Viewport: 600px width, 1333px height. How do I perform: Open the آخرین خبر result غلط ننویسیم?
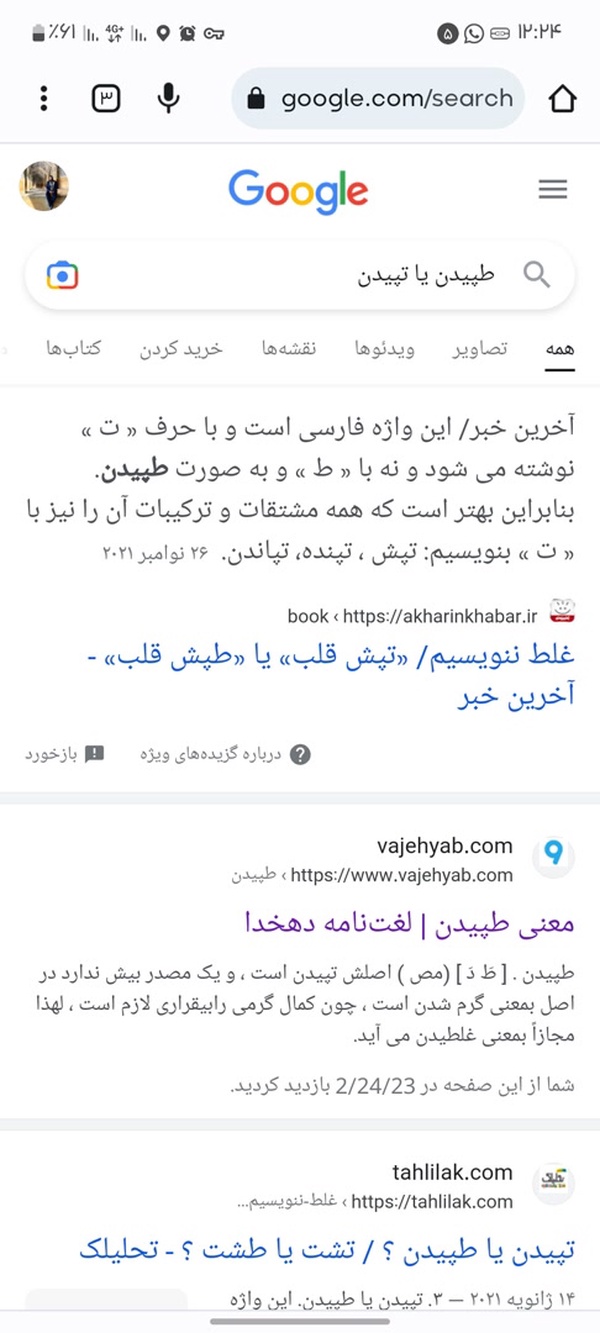pyautogui.click(x=330, y=676)
